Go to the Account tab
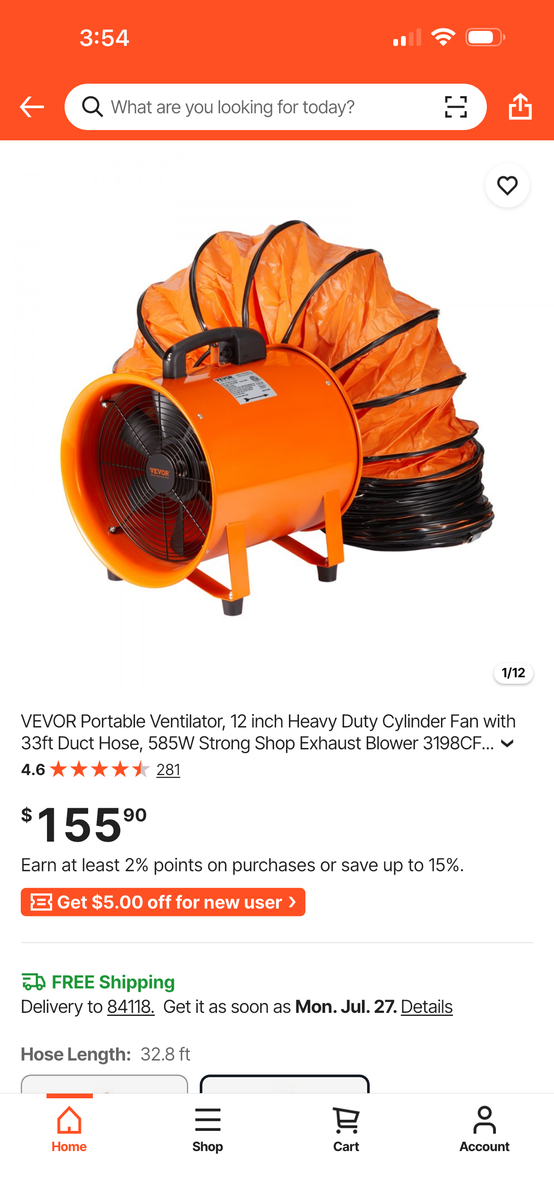 click(485, 1130)
